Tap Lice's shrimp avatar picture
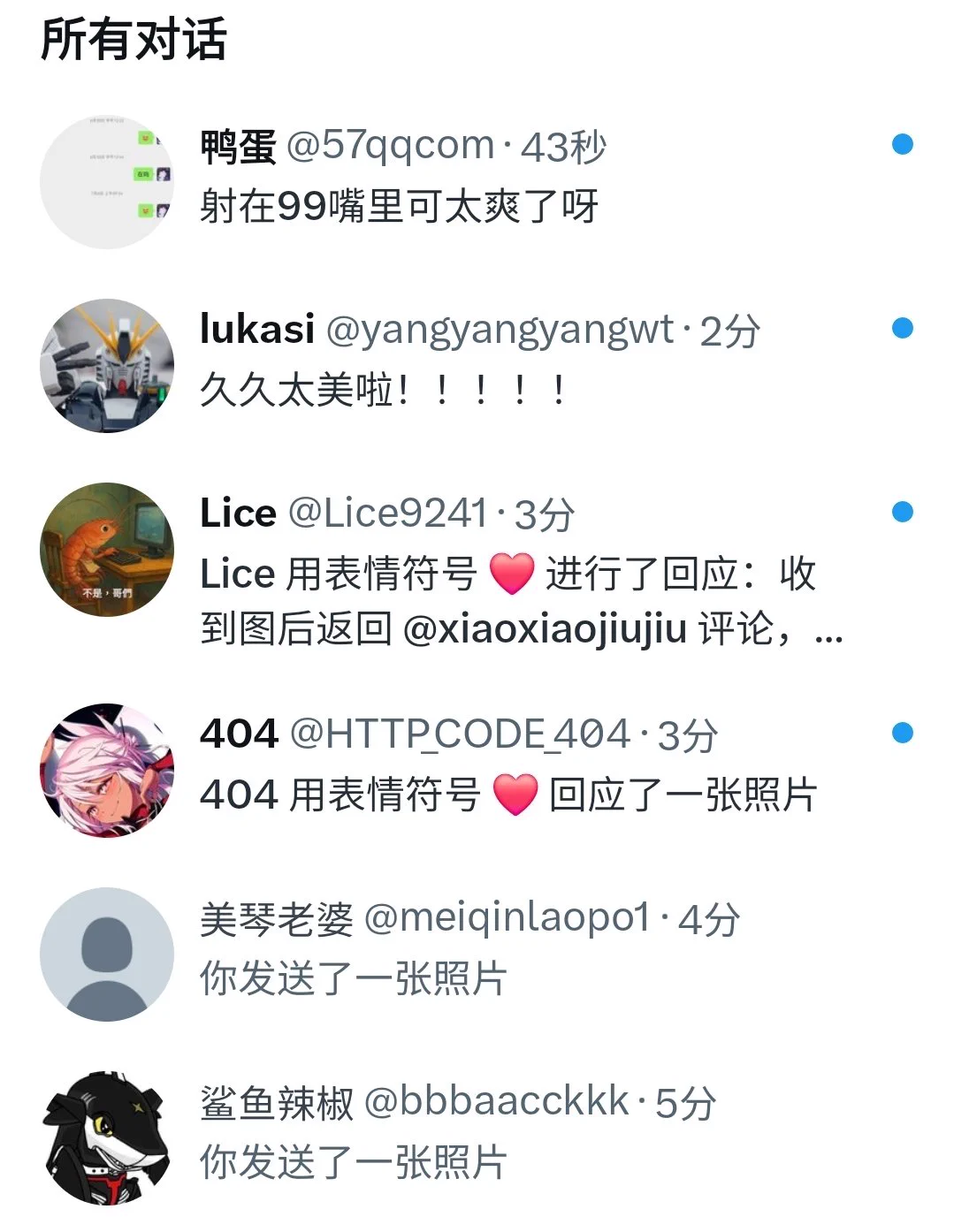The image size is (954, 1232). click(x=107, y=550)
